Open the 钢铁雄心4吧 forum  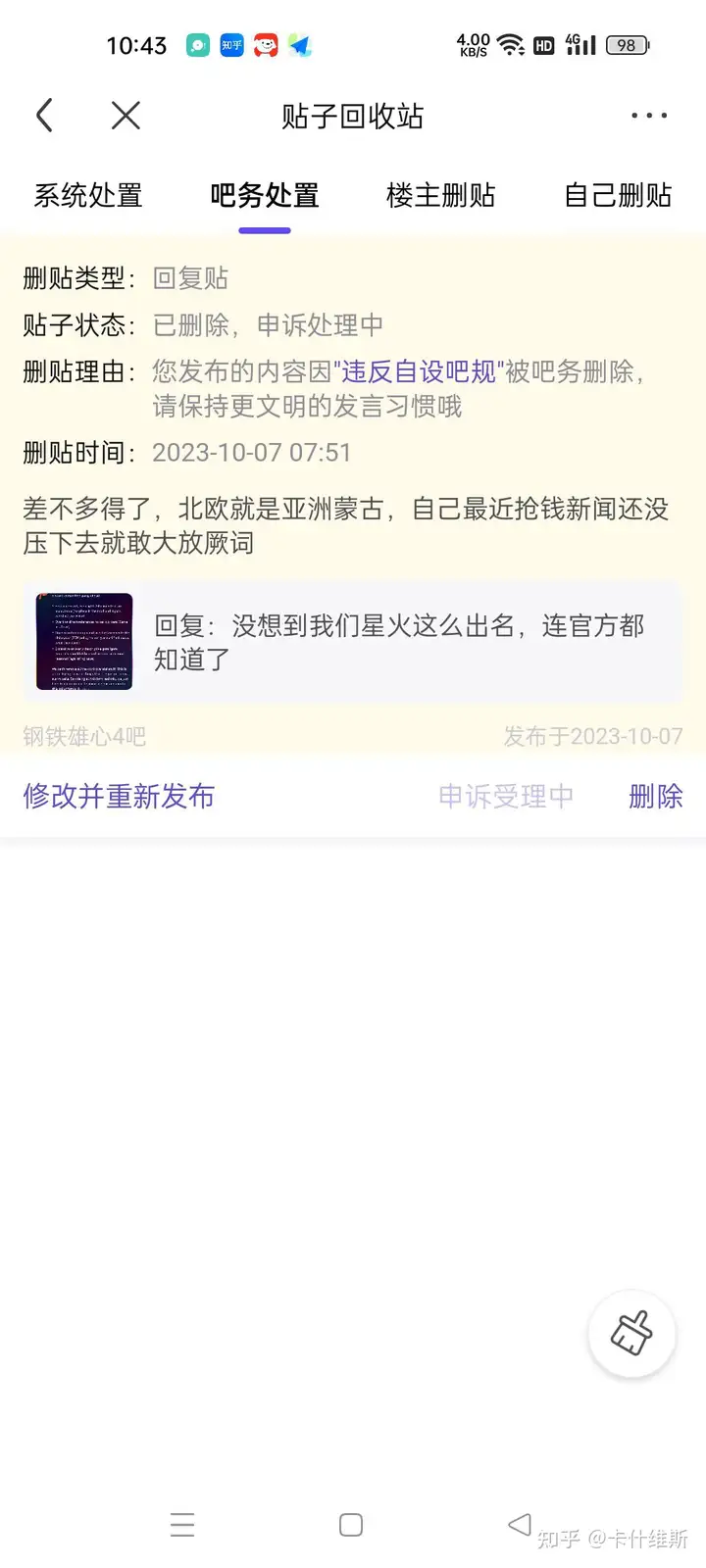(84, 736)
